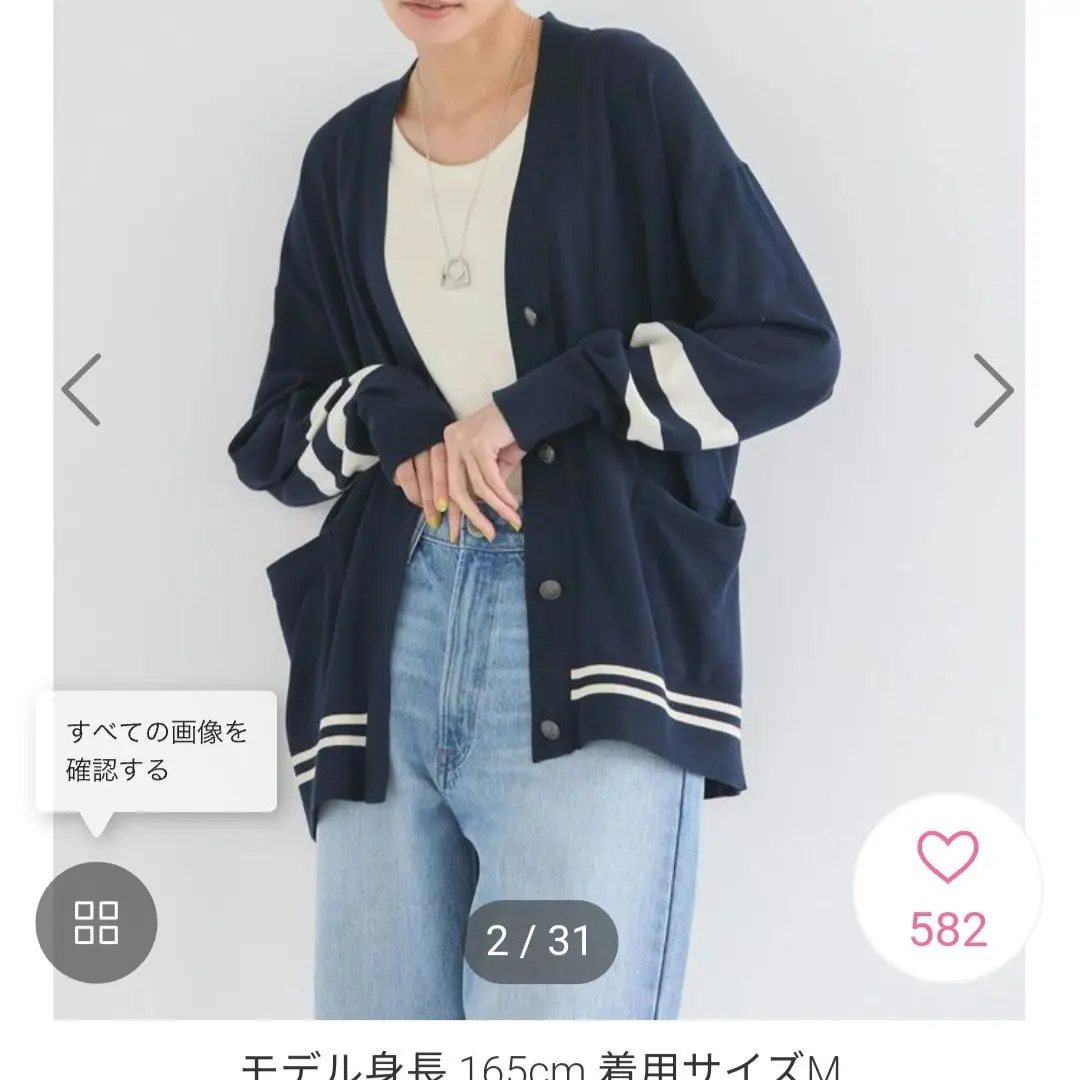
Task: Open the all-images grid view
Action: click(x=96, y=922)
